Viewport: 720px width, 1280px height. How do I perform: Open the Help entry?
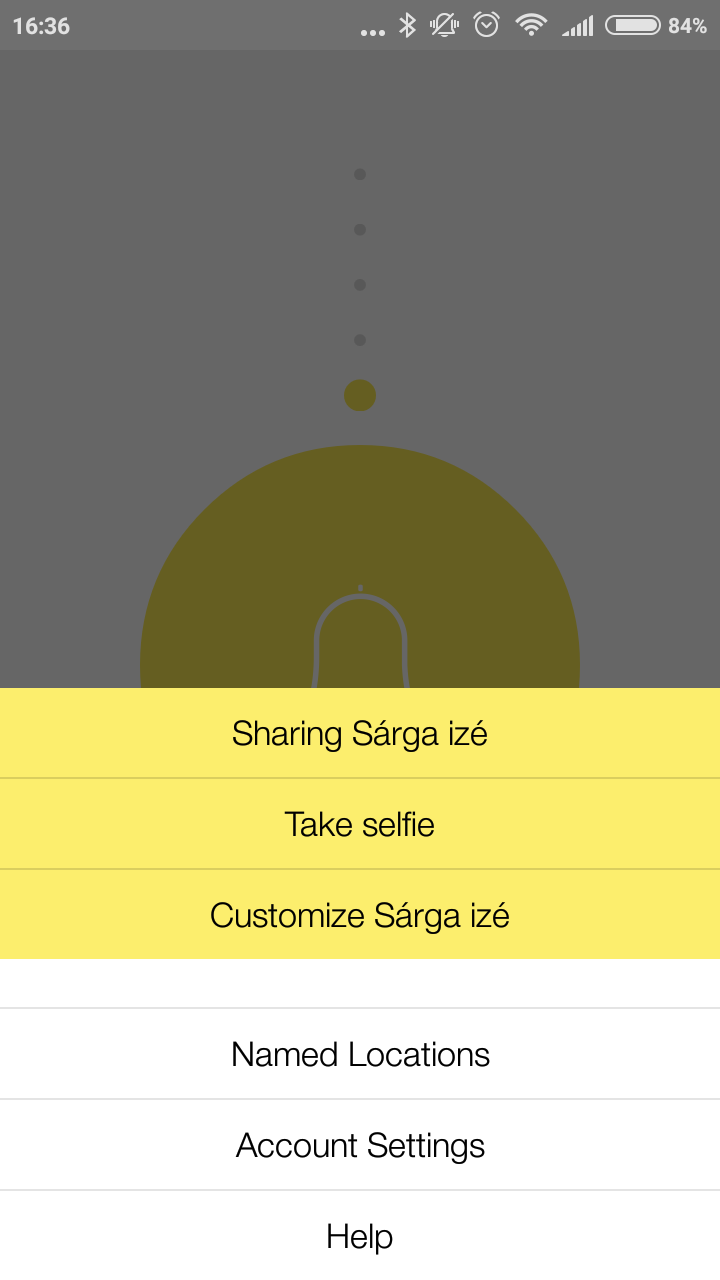360,1236
